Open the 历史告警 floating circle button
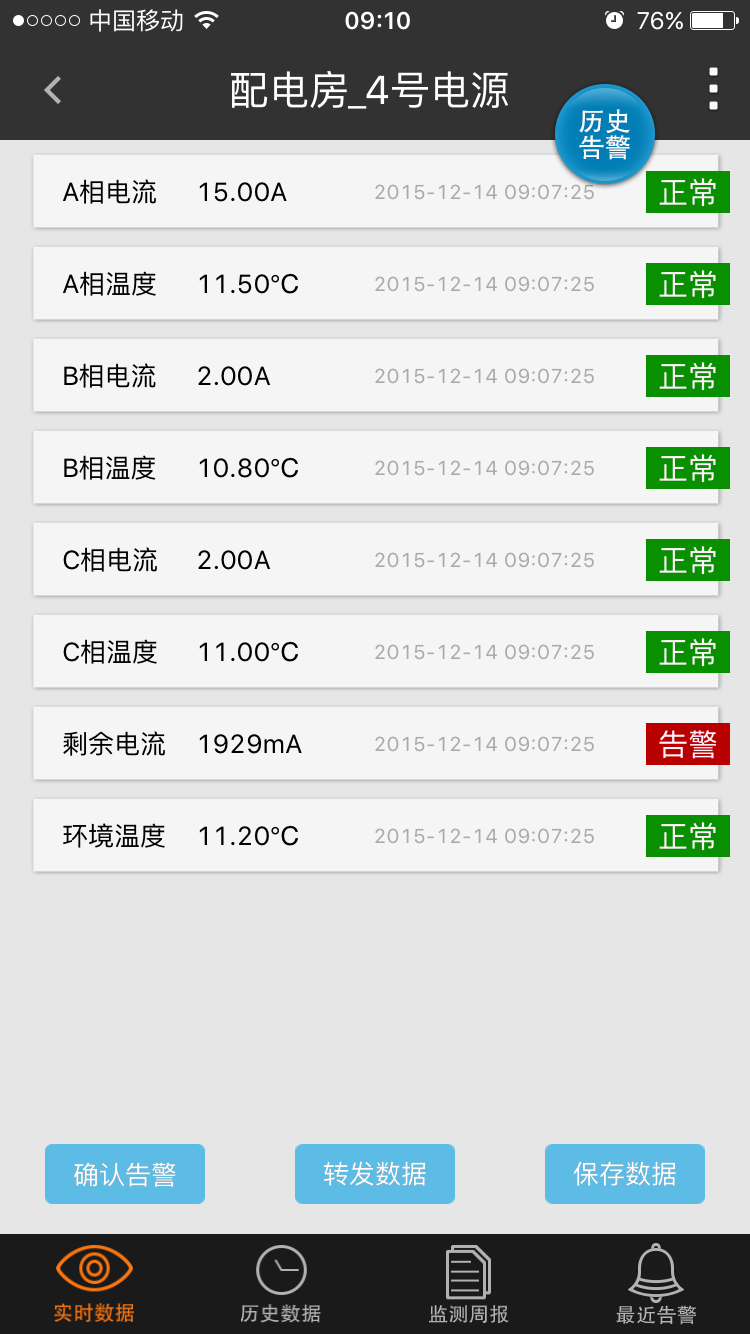750x1334 pixels. click(x=604, y=133)
